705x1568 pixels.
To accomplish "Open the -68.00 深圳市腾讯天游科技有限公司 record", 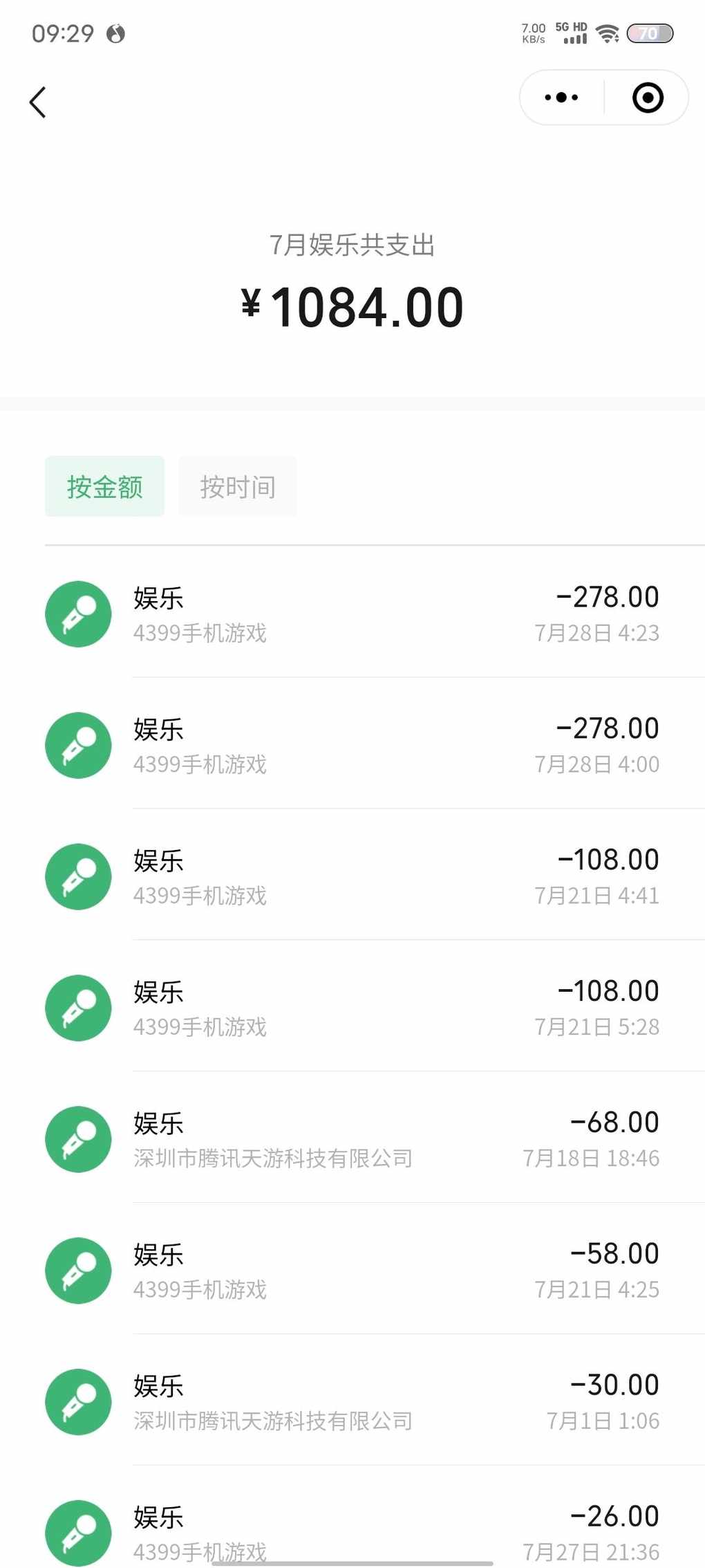I will (x=352, y=1139).
